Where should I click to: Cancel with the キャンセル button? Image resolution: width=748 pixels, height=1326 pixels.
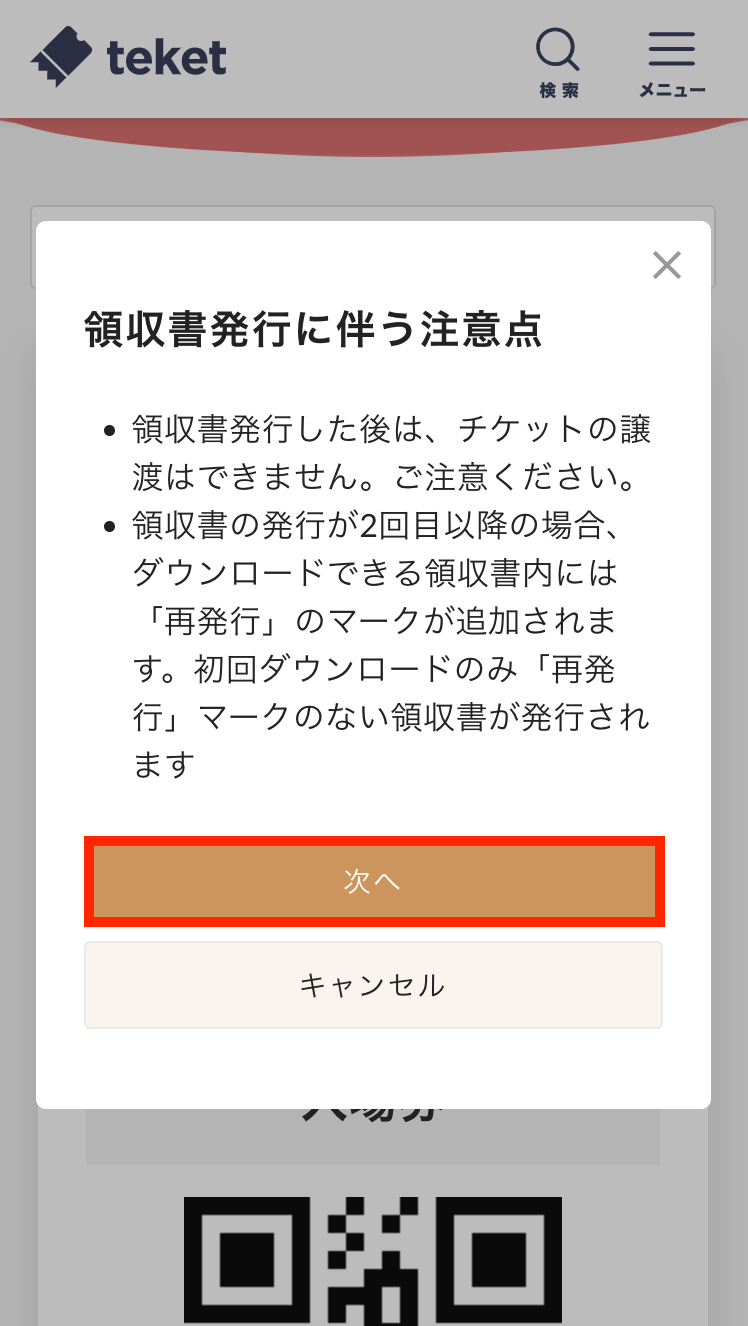click(373, 985)
